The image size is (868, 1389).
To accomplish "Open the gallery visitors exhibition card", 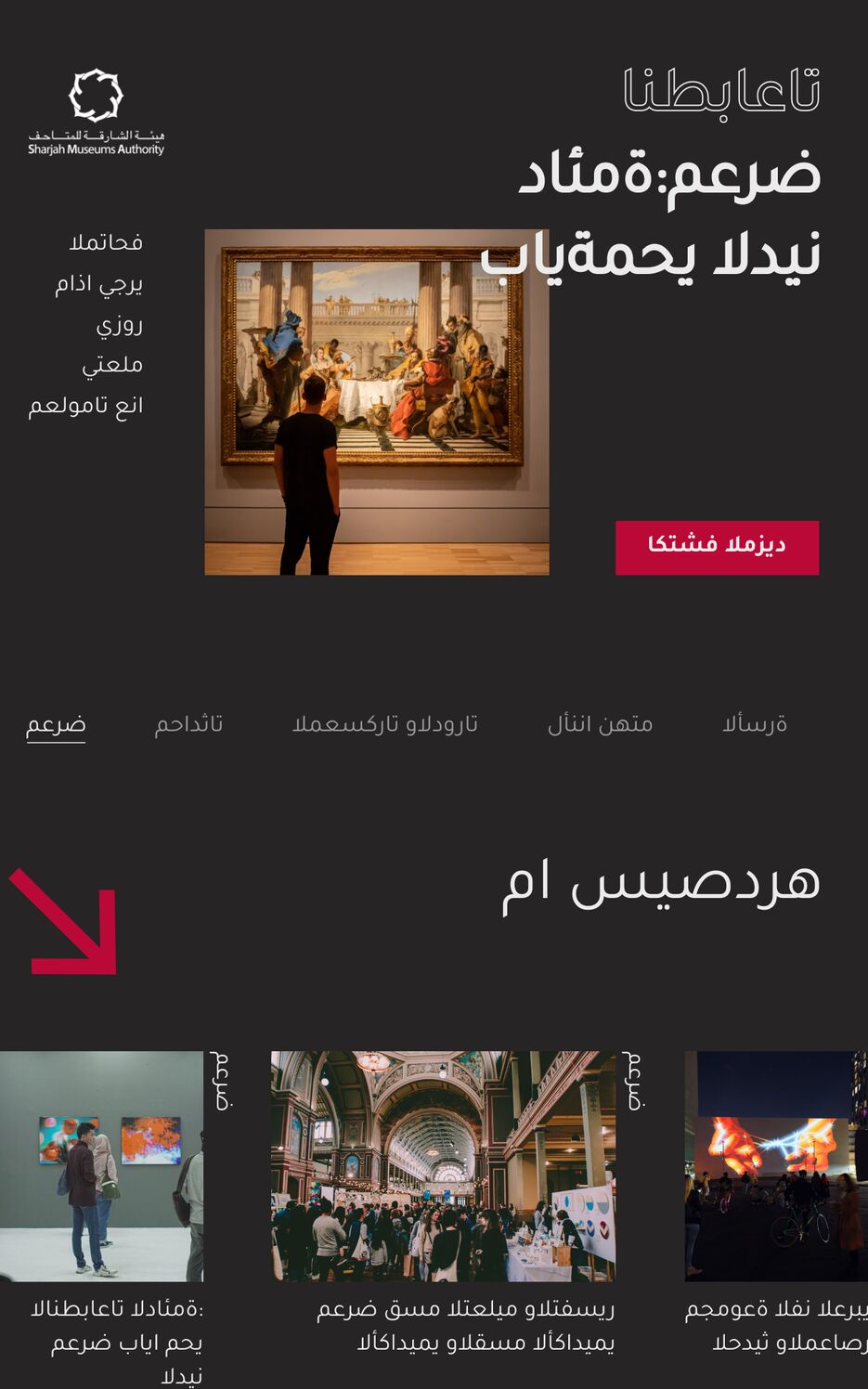I will click(x=101, y=1166).
